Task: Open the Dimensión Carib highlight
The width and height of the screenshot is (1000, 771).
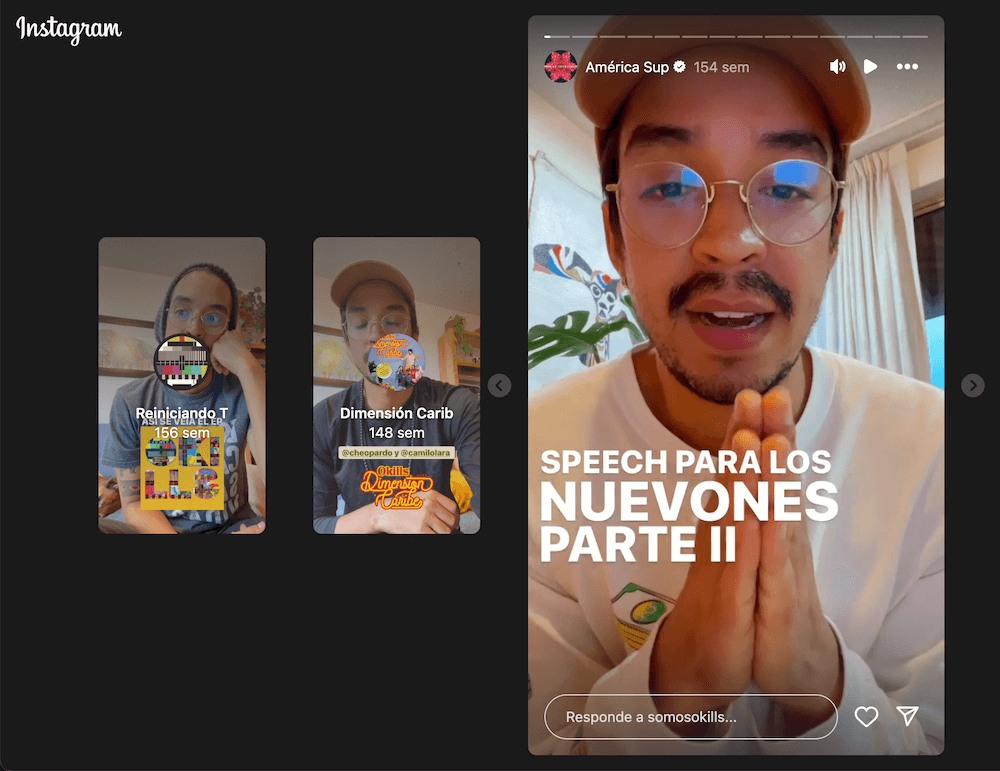Action: click(x=396, y=385)
